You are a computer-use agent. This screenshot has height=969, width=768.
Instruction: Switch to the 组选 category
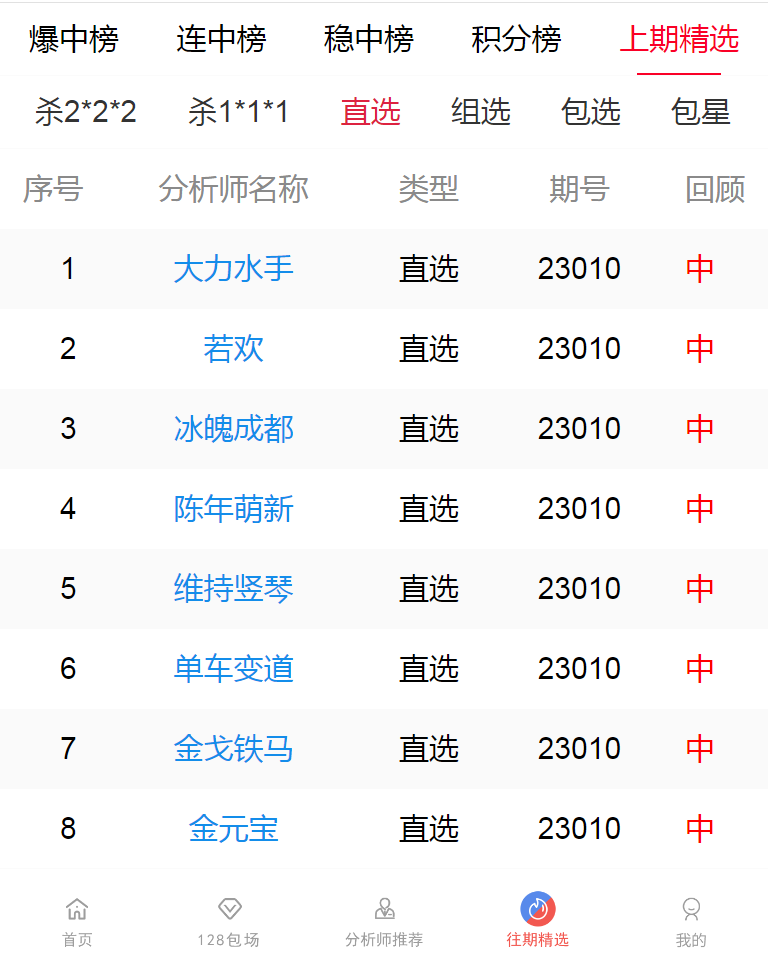tap(480, 112)
